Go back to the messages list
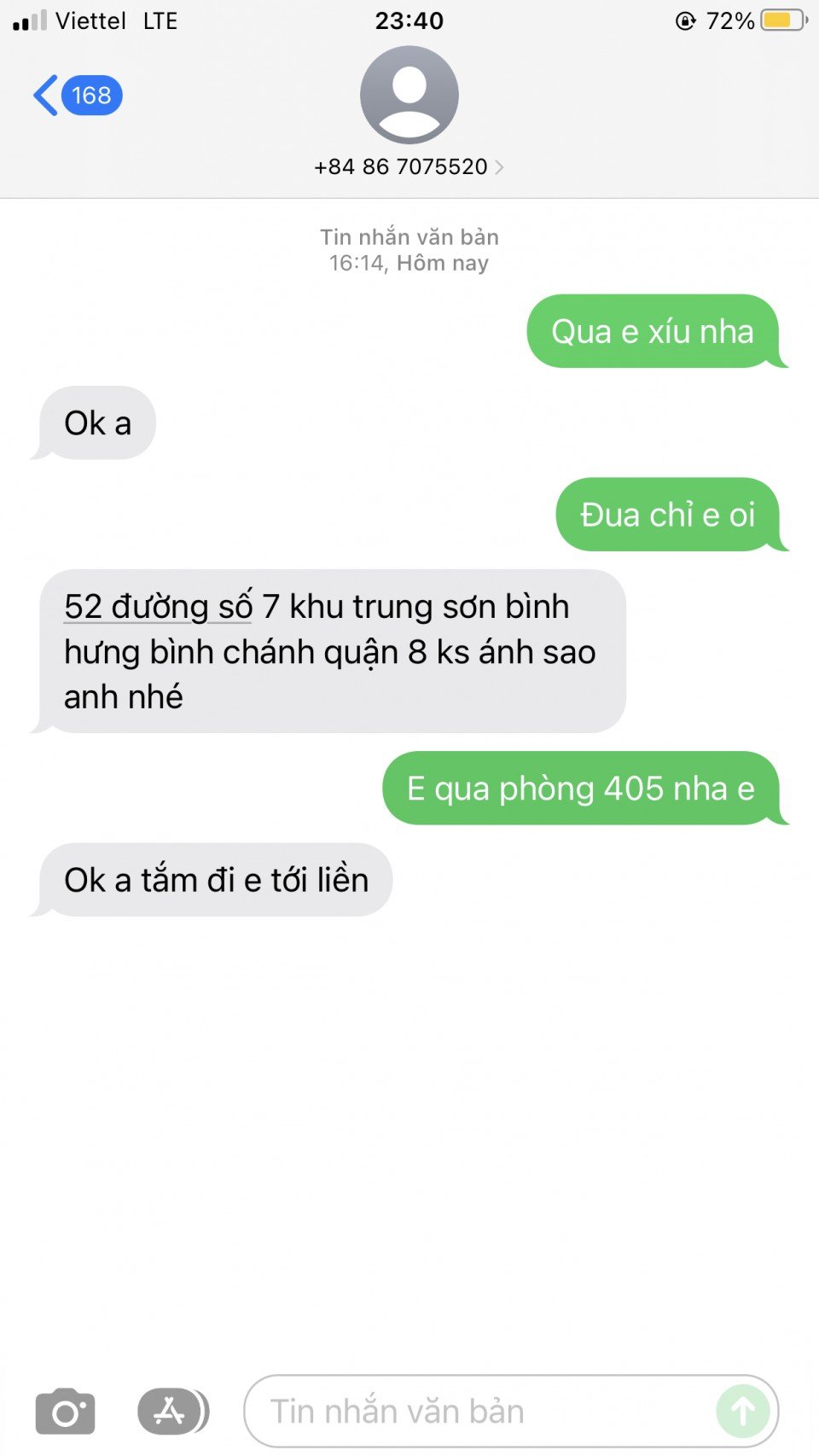This screenshot has width=819, height=1456. (x=75, y=96)
